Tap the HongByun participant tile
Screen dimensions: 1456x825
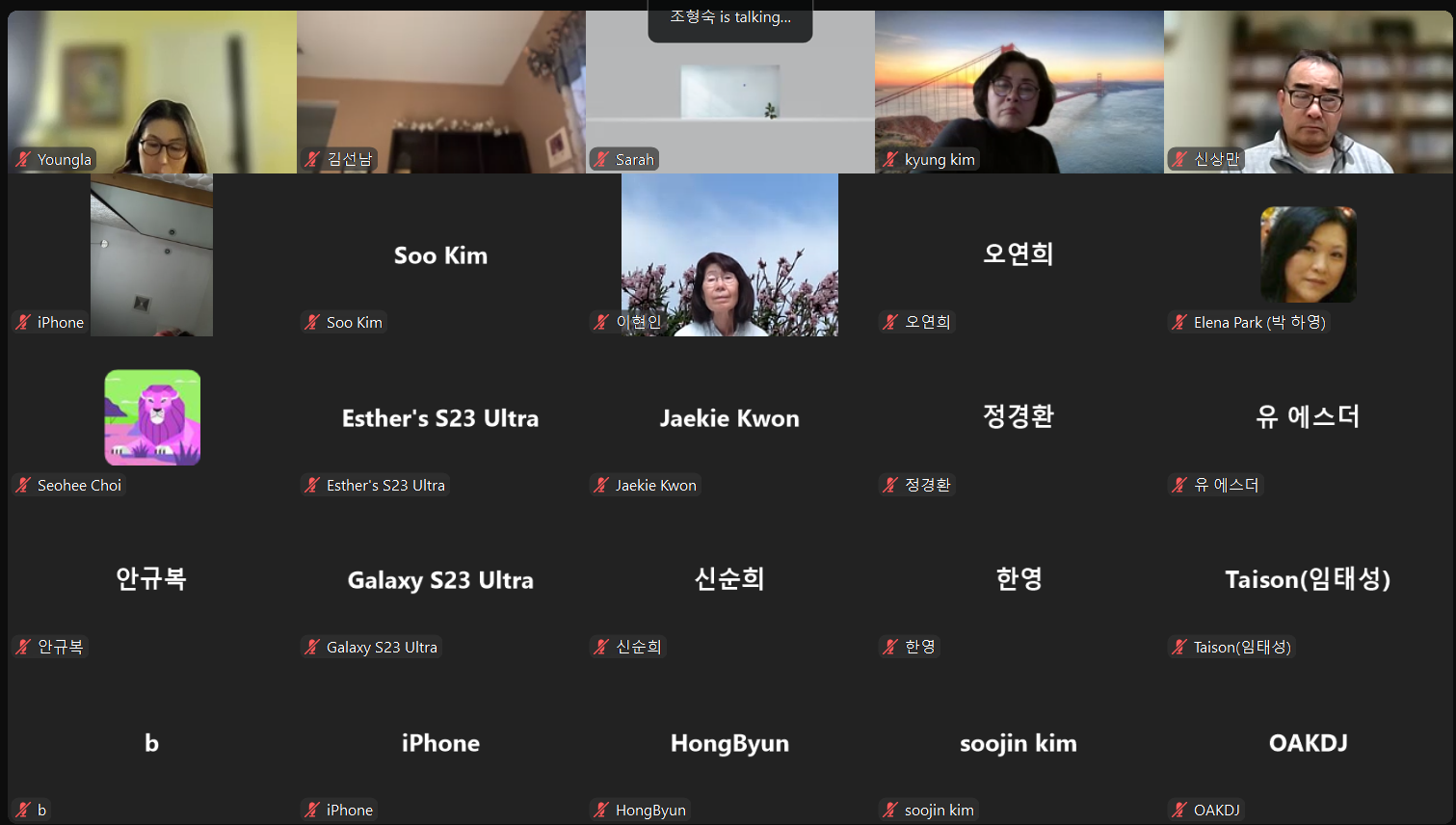click(x=730, y=743)
